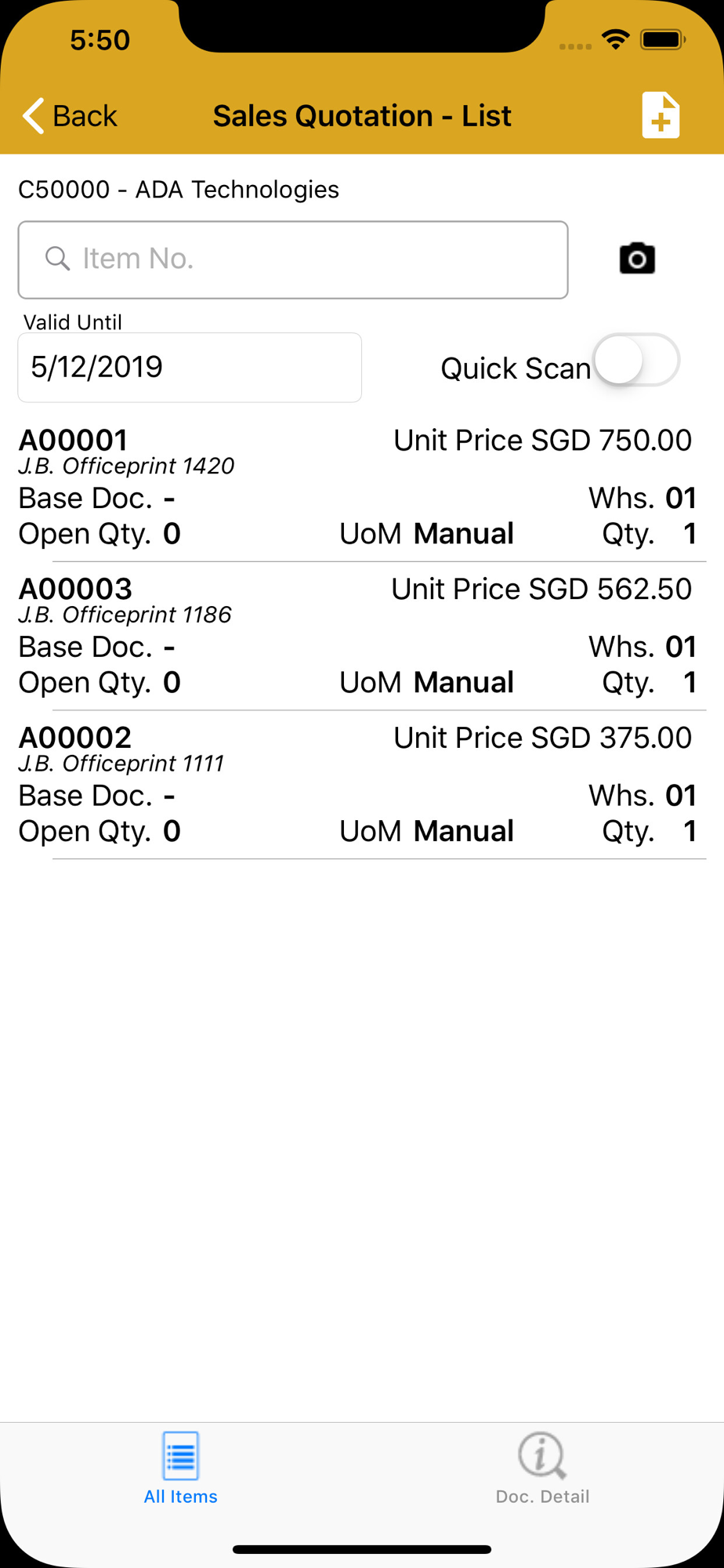This screenshot has width=724, height=1568.
Task: Go back to the previous screen
Action: coord(70,116)
